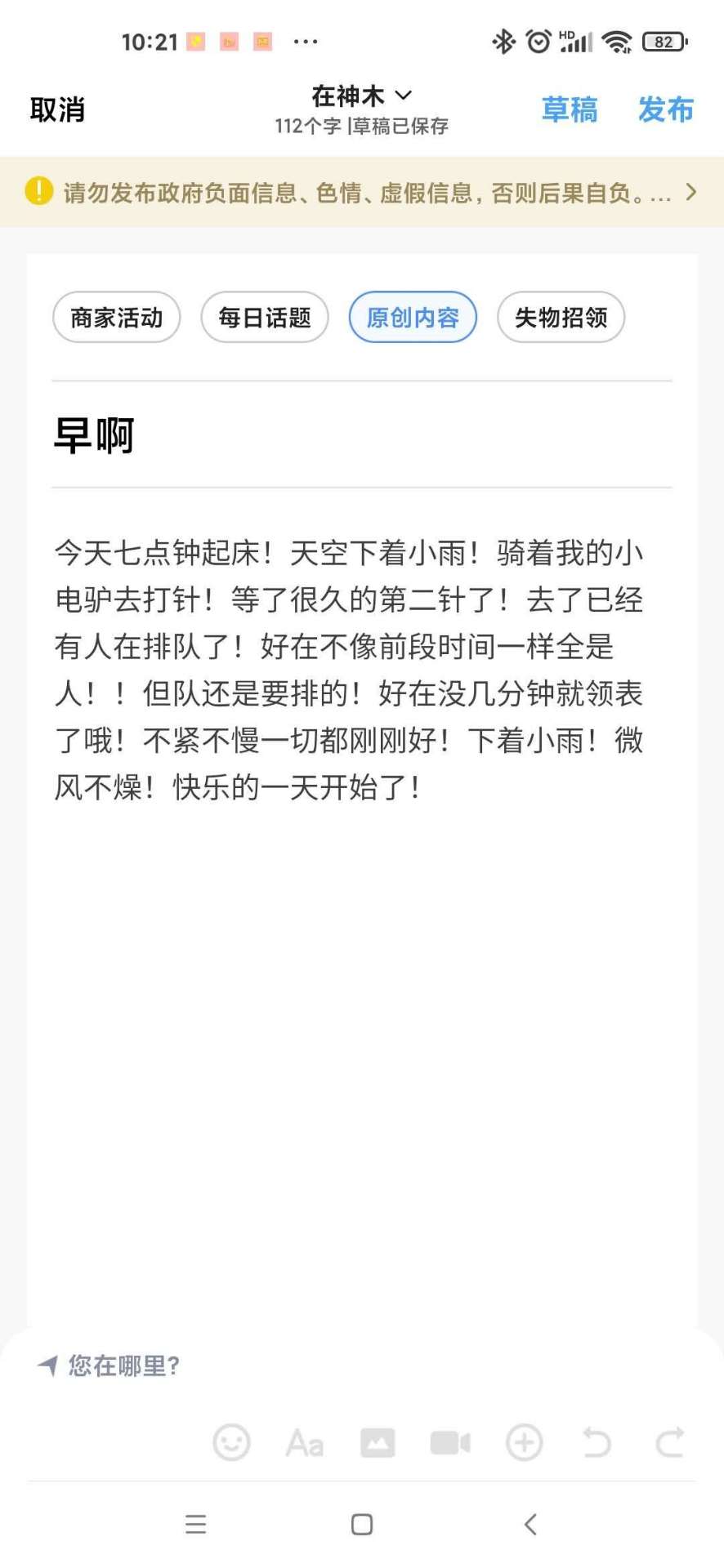The height and width of the screenshot is (1568, 724).
Task: Insert a video into the post
Action: (450, 1443)
